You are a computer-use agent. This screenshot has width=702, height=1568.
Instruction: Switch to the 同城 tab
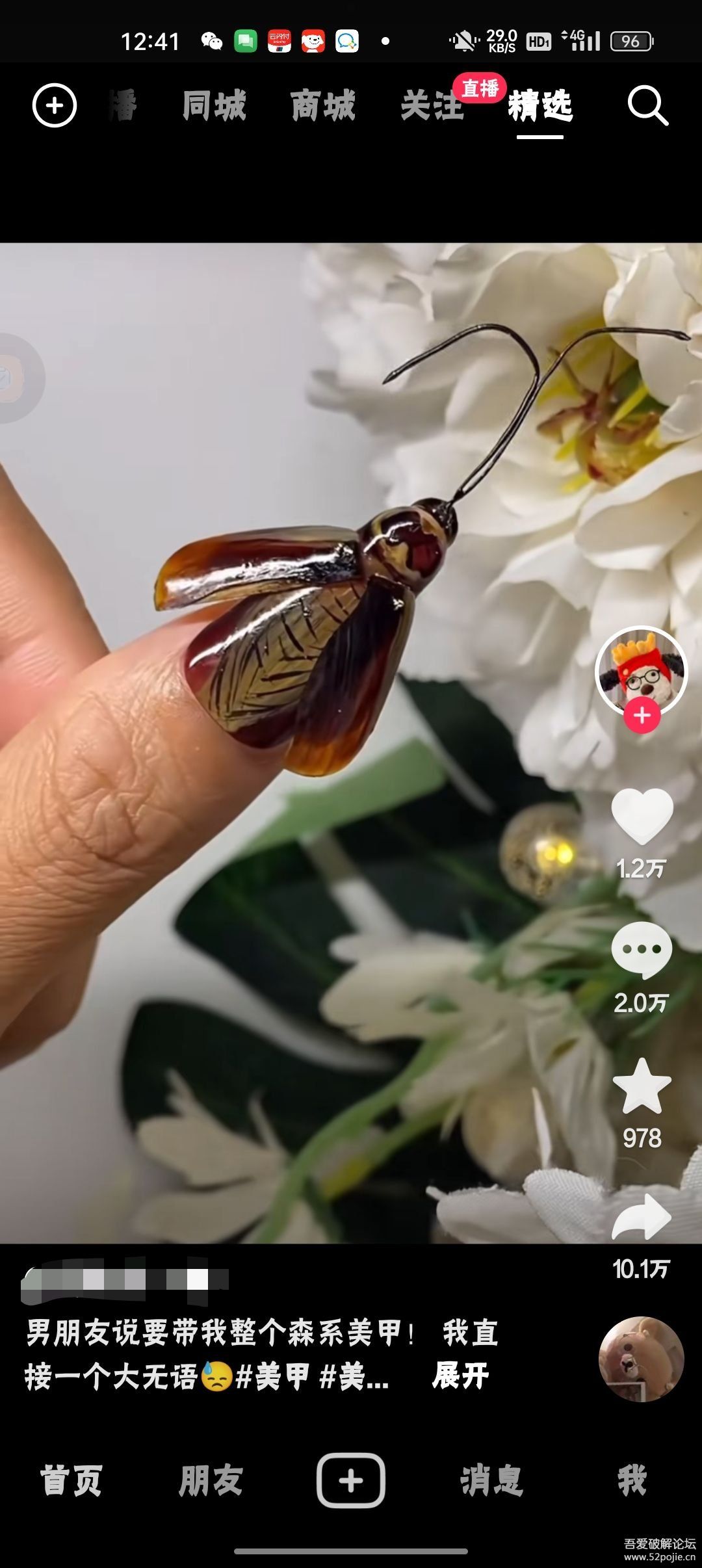tap(214, 106)
